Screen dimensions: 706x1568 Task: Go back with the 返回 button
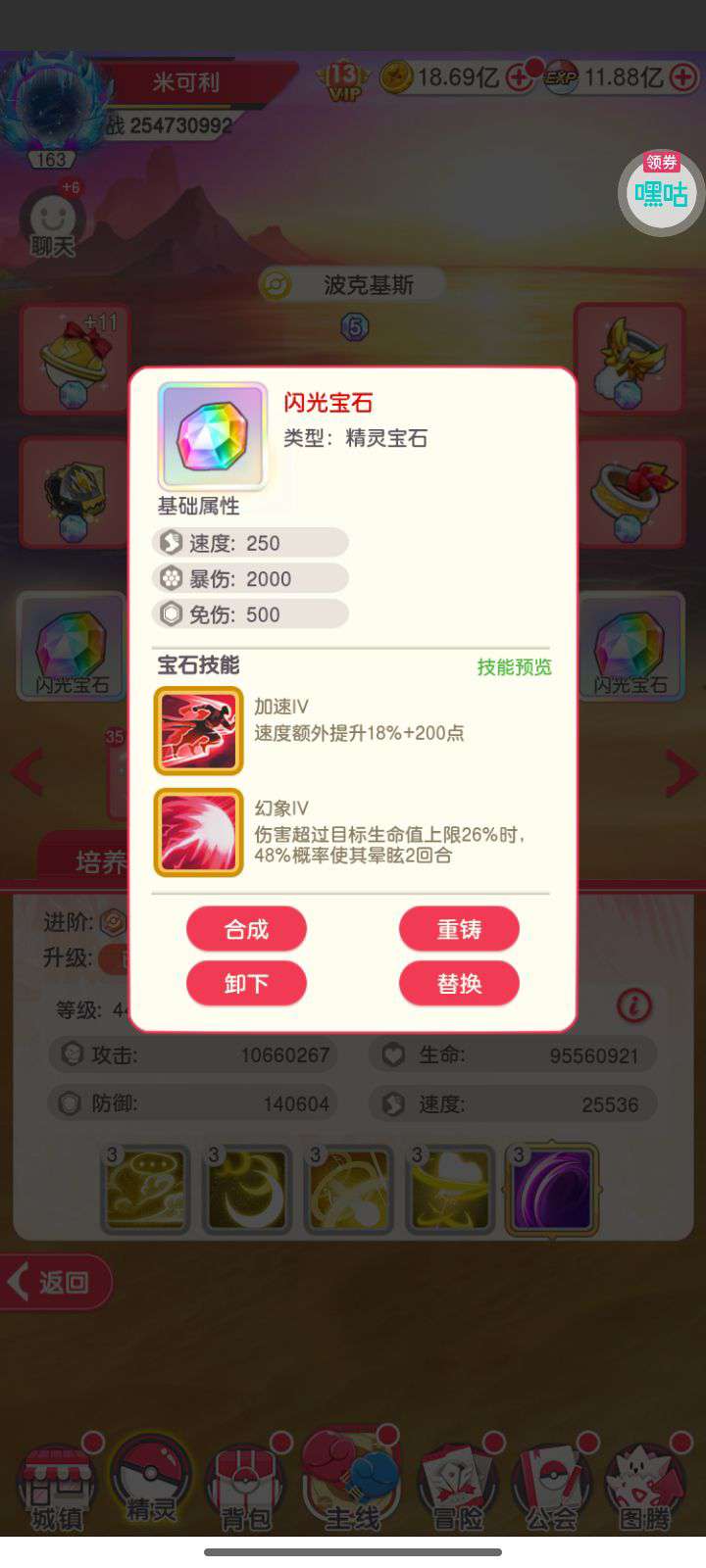click(57, 1282)
